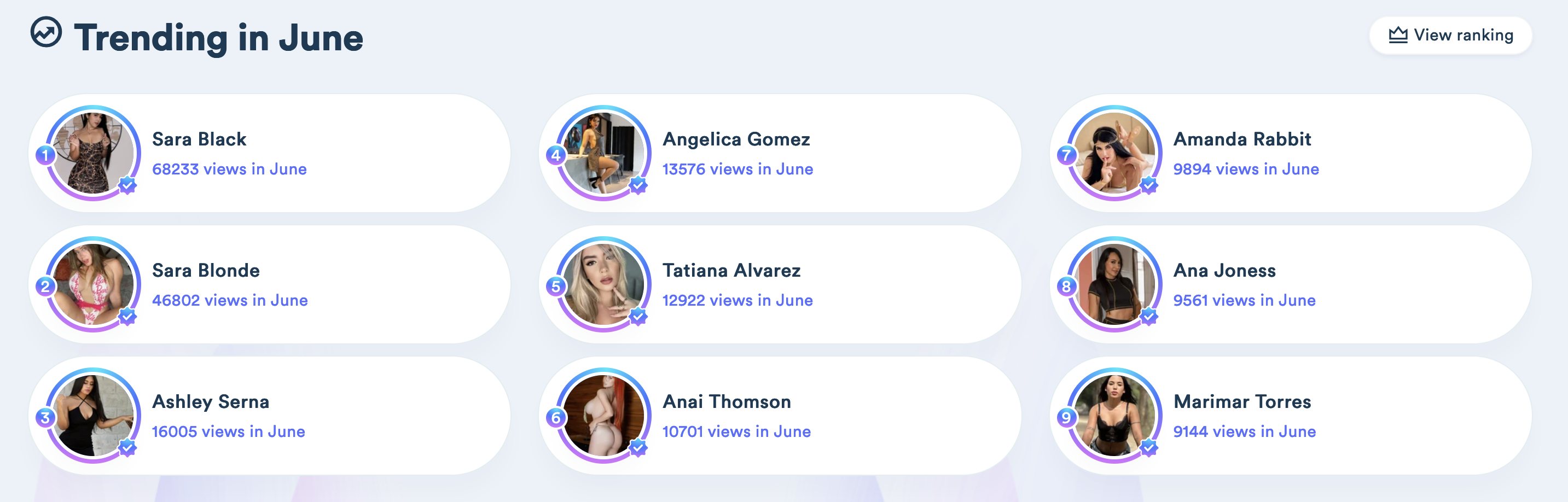Open Marimar Torres's profile card
The height and width of the screenshot is (502, 1568).
tap(1291, 416)
